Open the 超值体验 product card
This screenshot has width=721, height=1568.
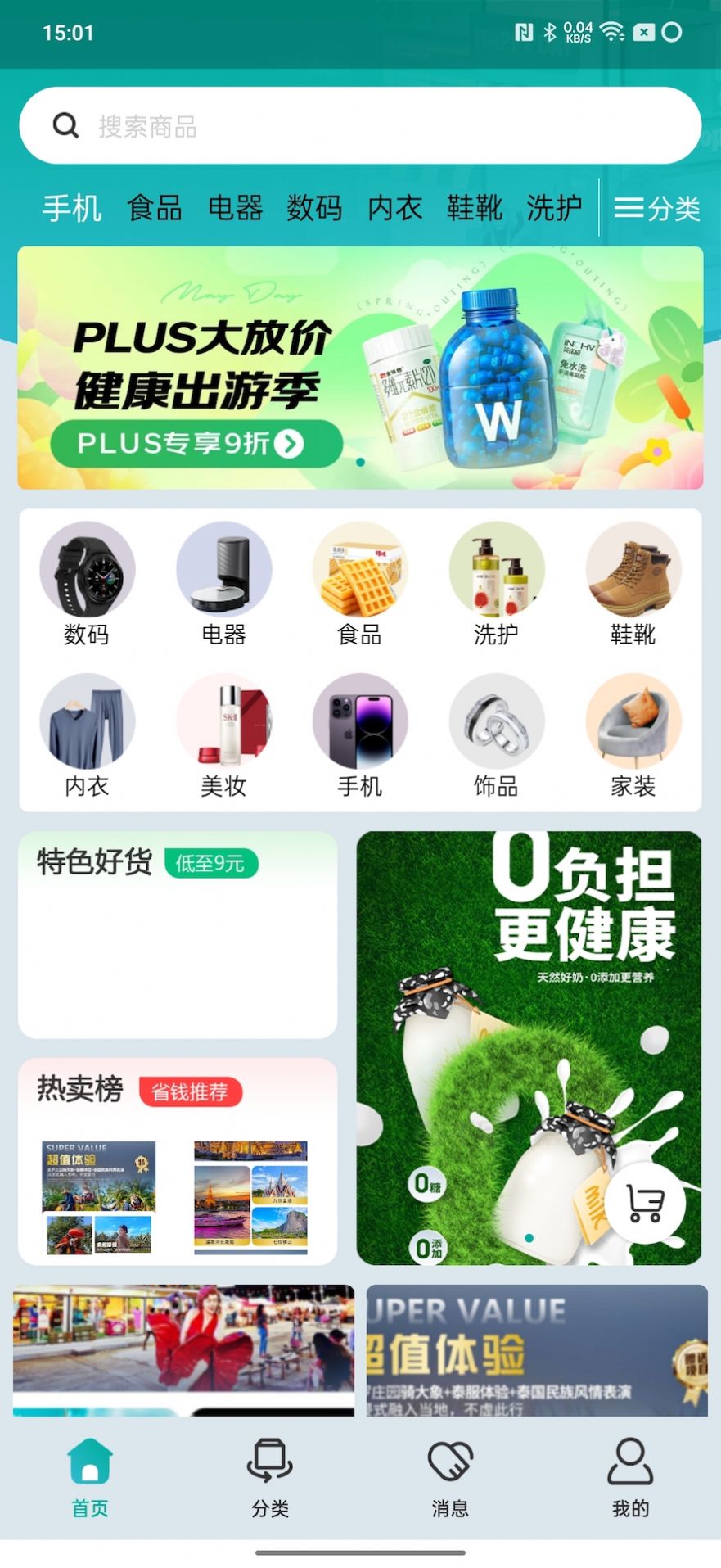tap(536, 1350)
